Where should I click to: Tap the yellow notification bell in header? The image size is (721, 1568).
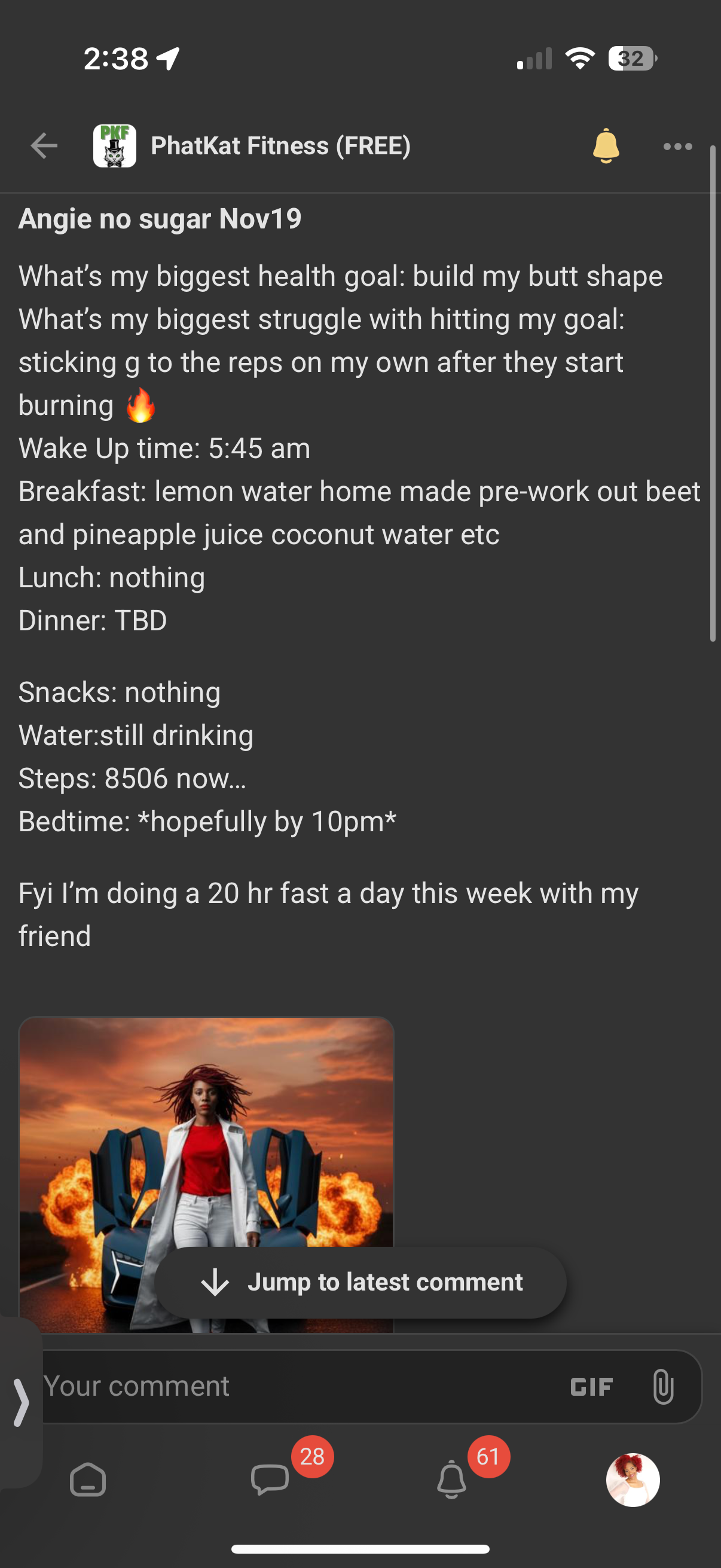click(606, 146)
